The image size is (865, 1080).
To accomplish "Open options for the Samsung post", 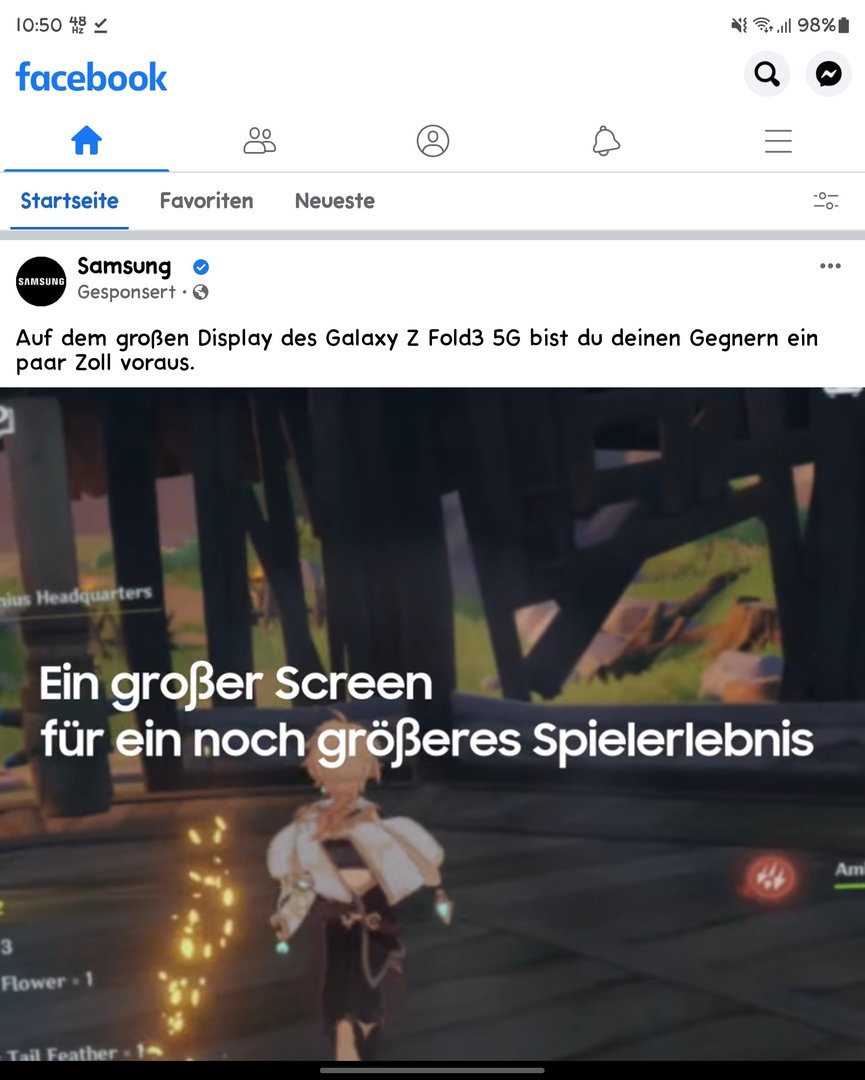I will point(830,266).
